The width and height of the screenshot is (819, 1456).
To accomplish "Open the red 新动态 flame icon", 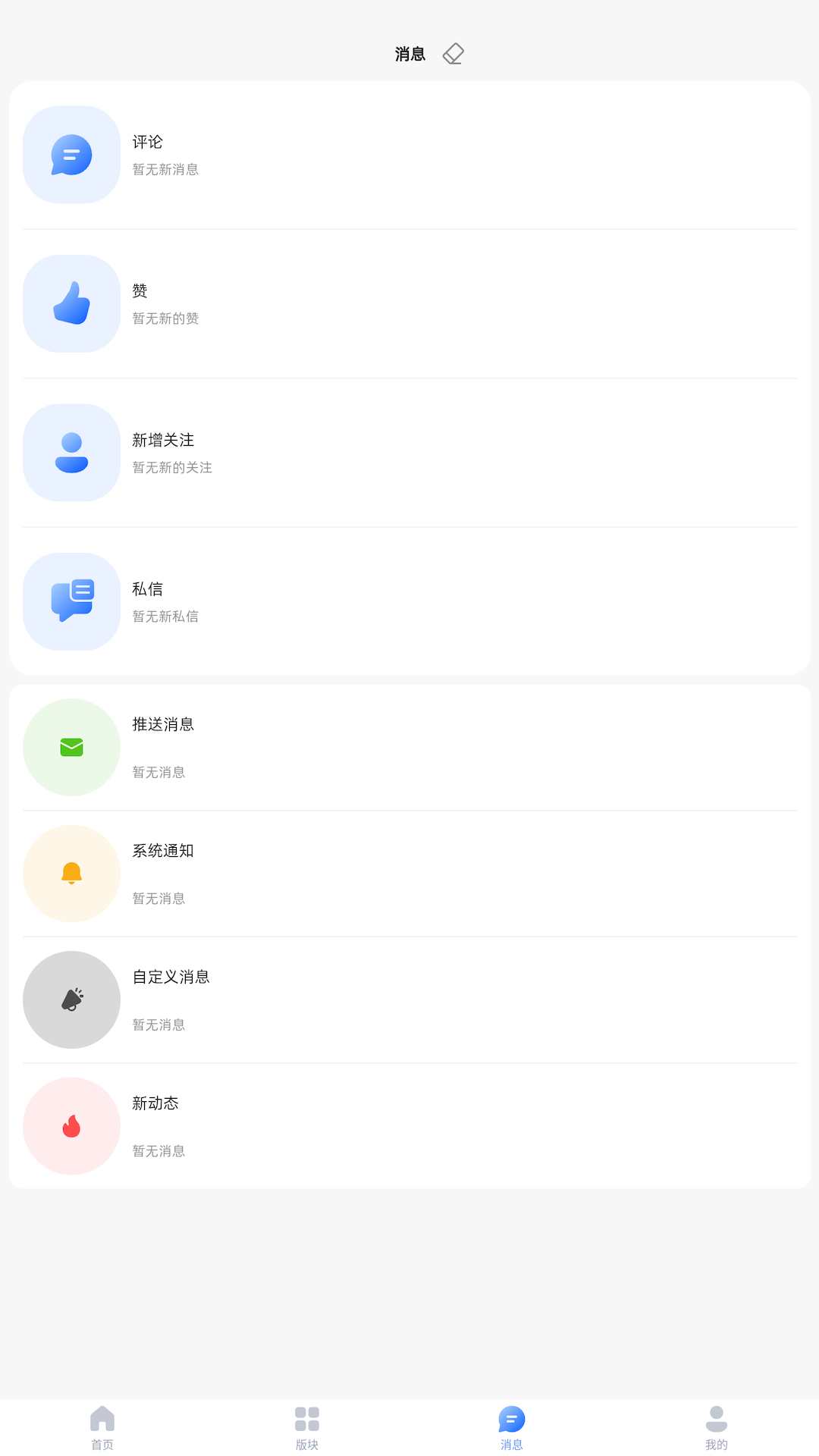I will click(71, 1125).
